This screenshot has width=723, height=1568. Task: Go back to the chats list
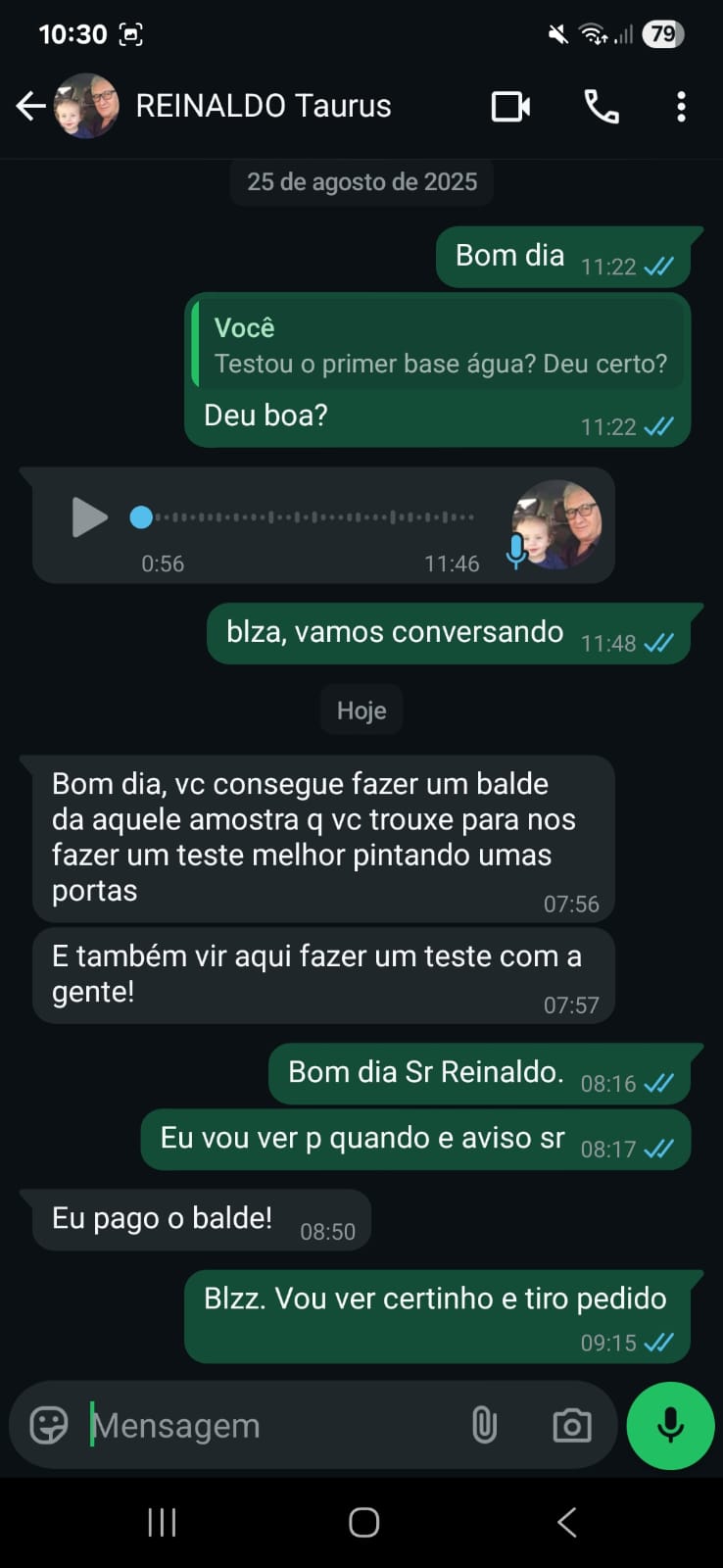pos(31,106)
